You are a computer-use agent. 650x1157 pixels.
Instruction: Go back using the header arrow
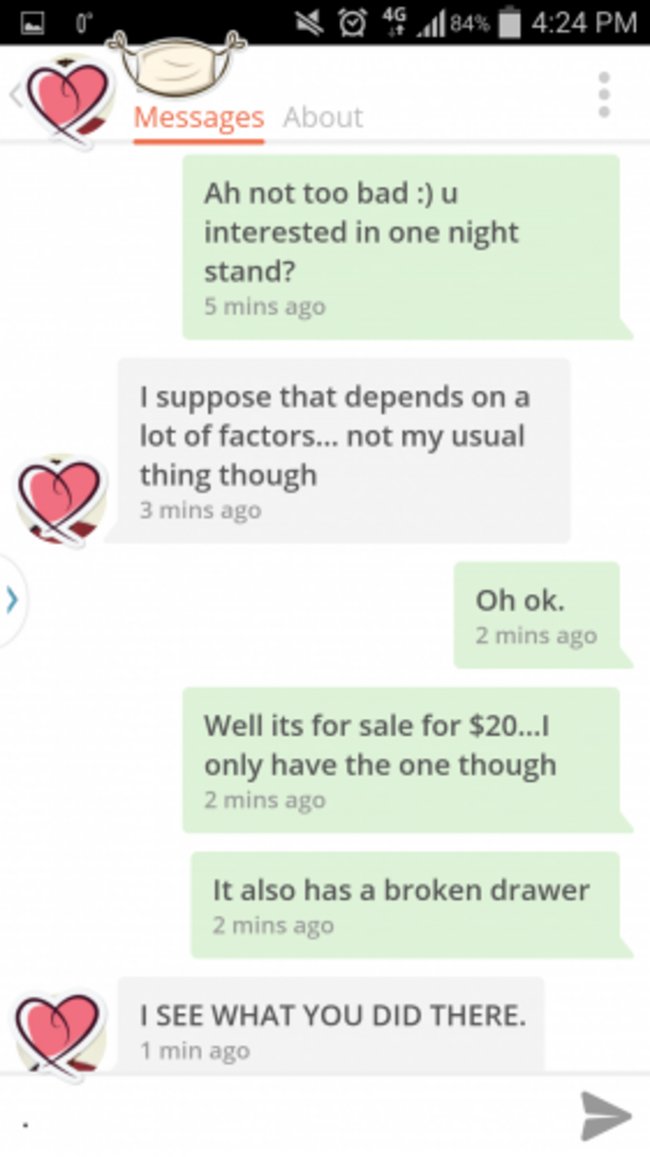tap(15, 96)
